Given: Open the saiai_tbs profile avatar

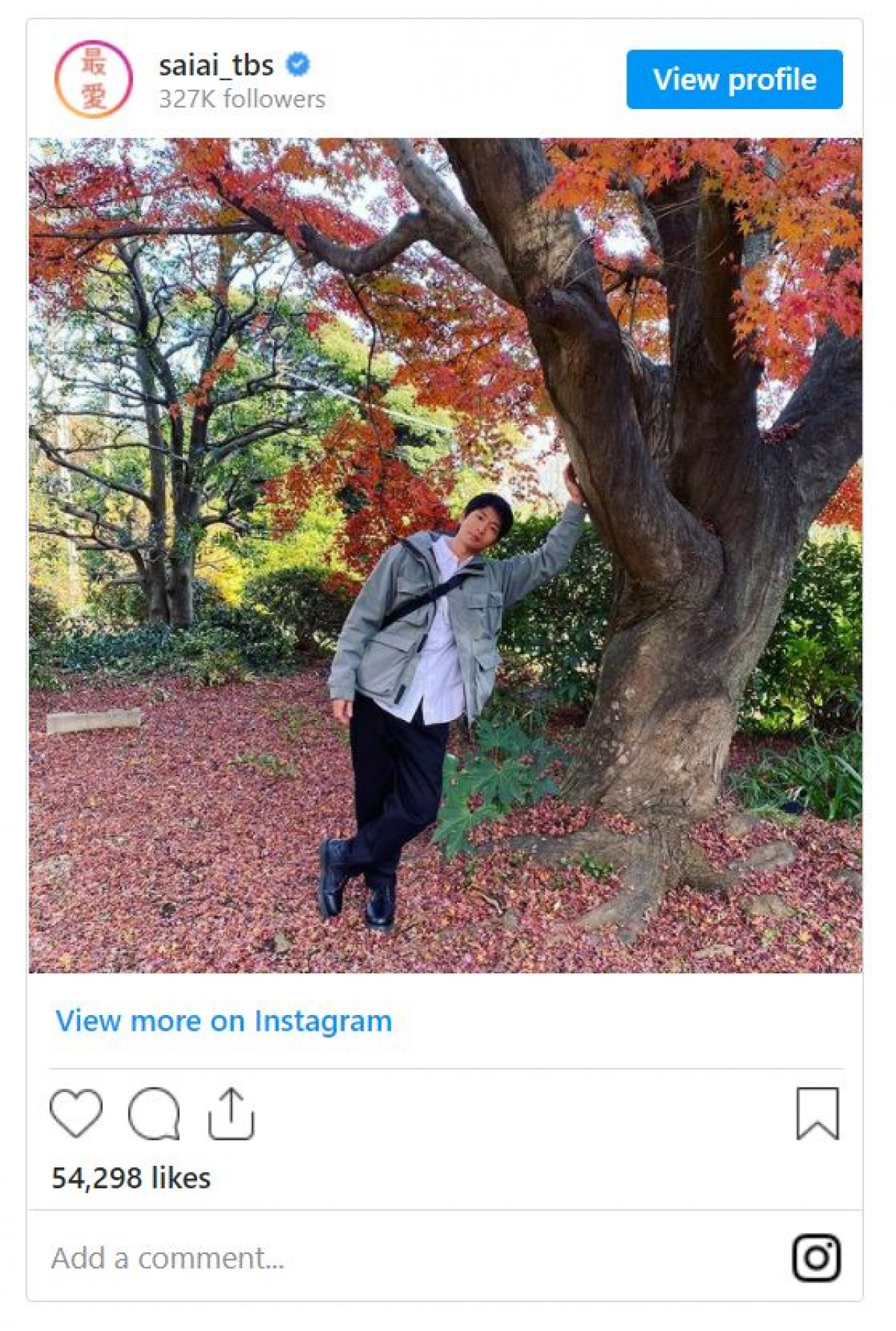Looking at the screenshot, I should pos(94,79).
